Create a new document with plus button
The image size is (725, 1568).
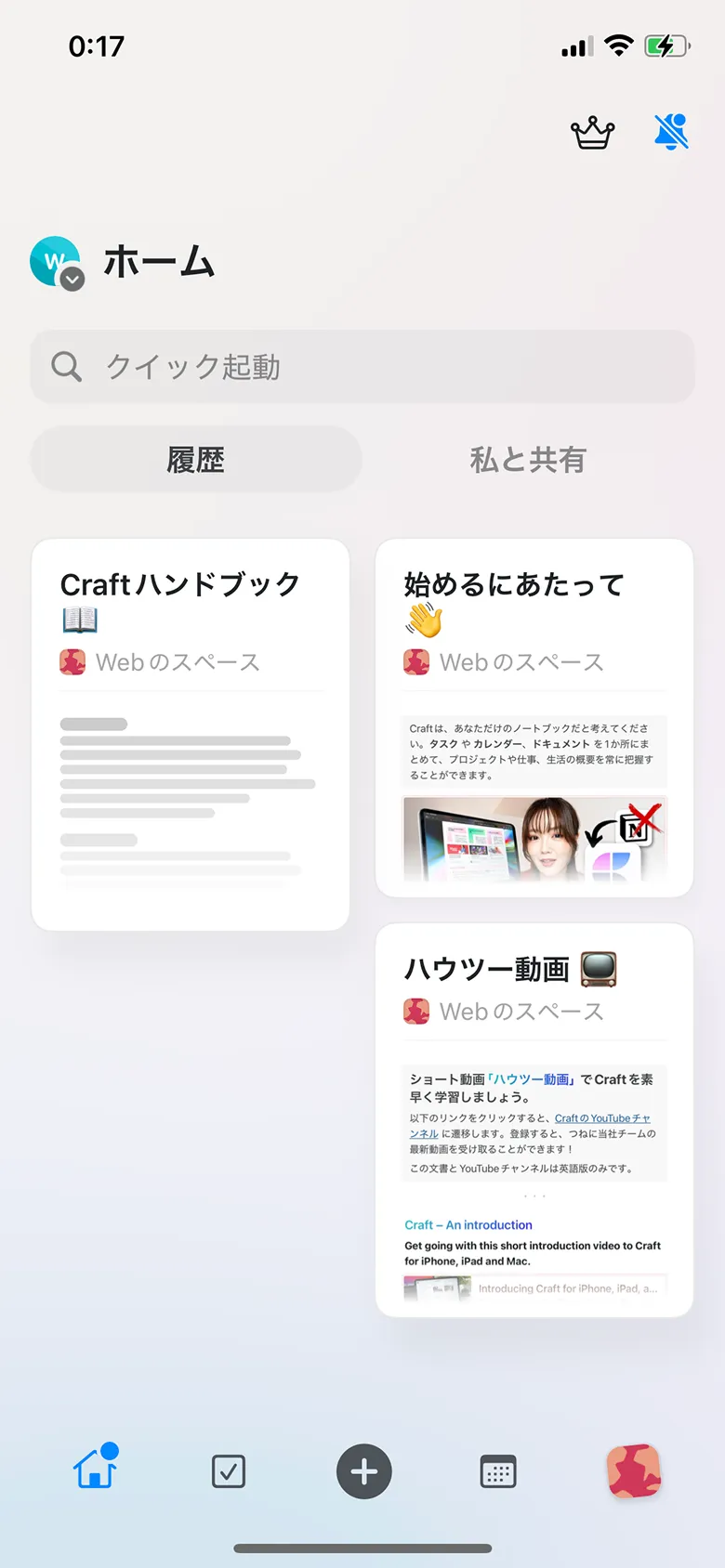[x=363, y=1471]
